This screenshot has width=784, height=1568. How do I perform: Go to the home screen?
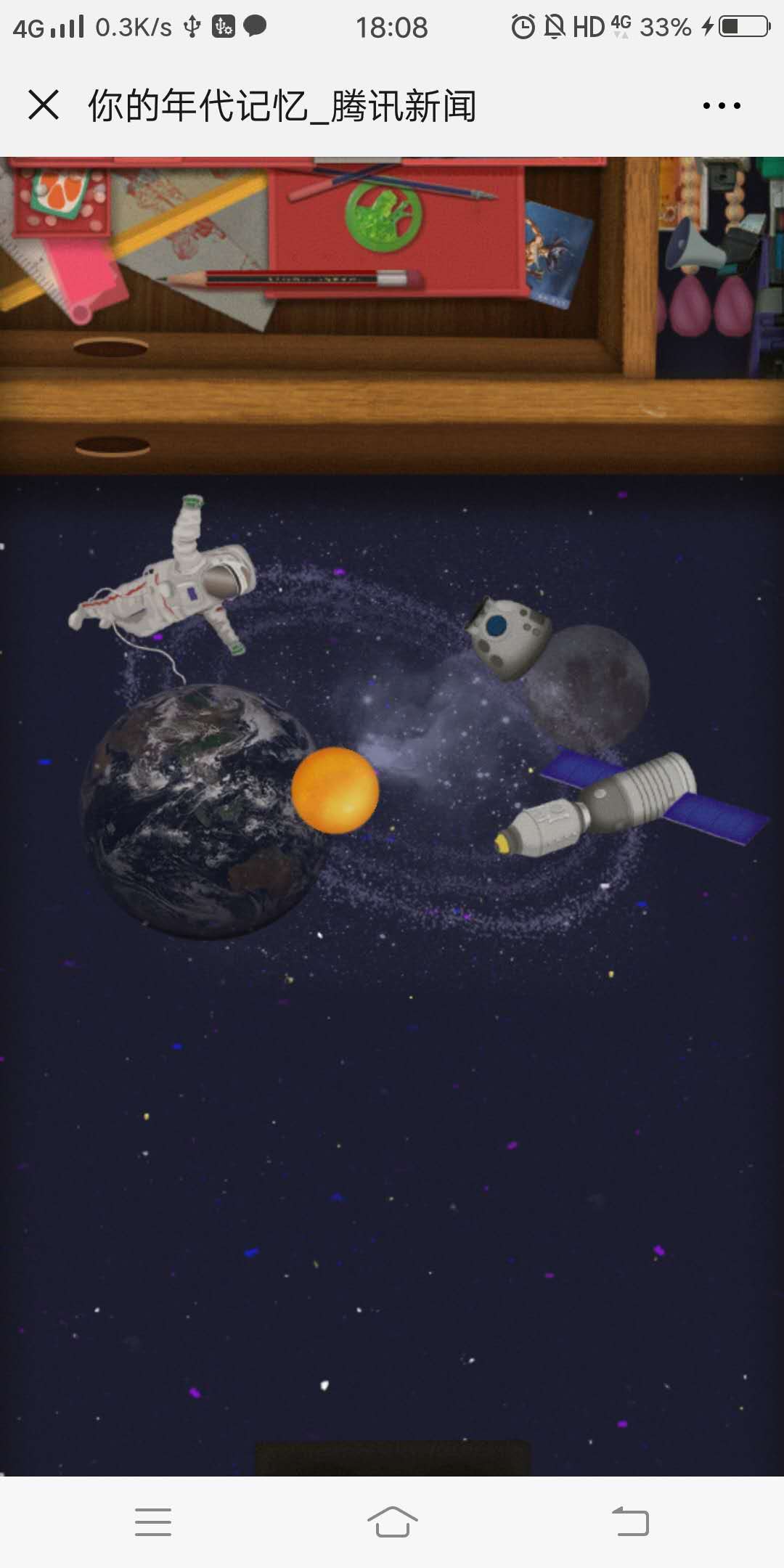[x=392, y=1522]
